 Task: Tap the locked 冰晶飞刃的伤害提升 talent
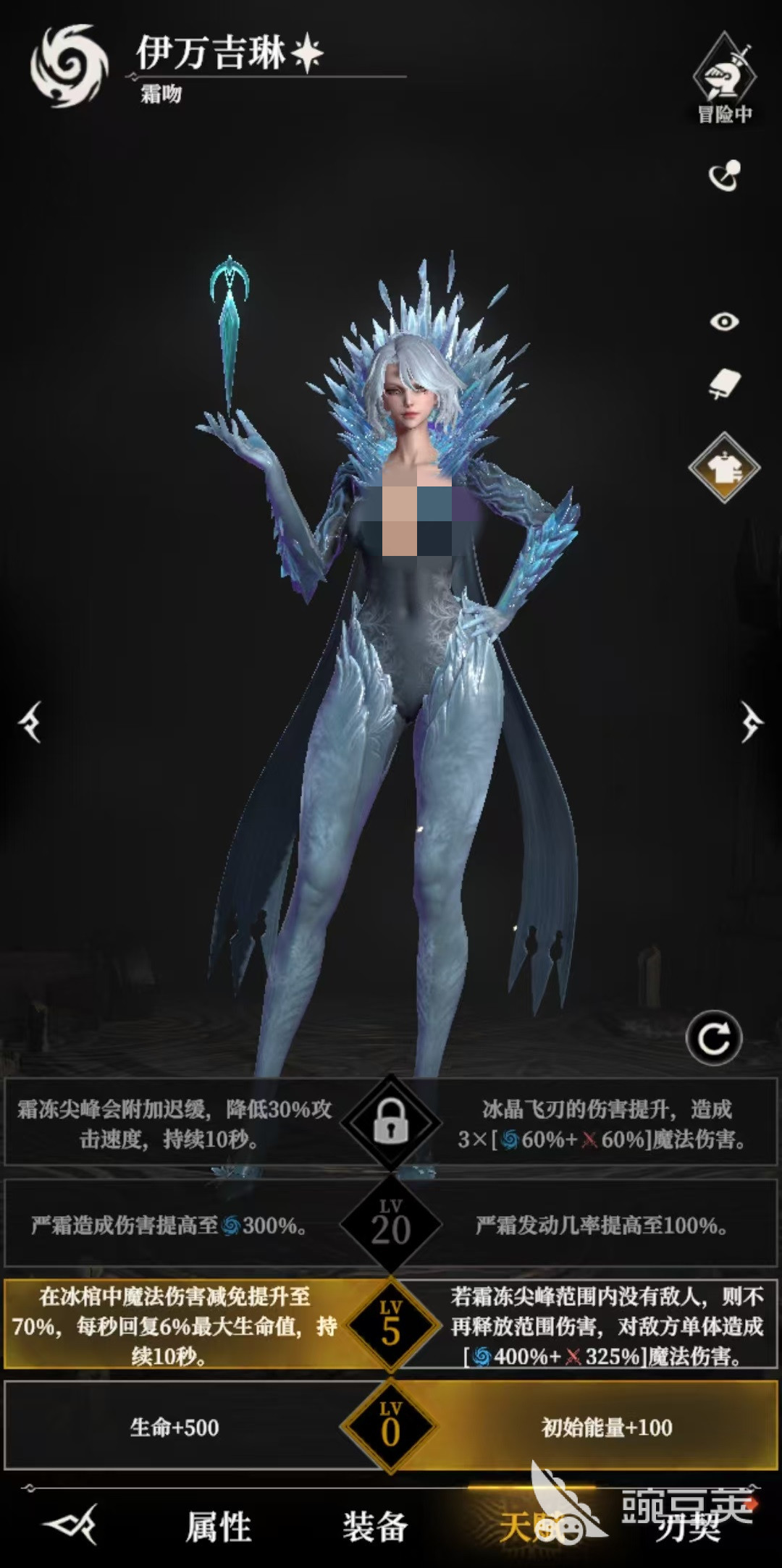607,1124
